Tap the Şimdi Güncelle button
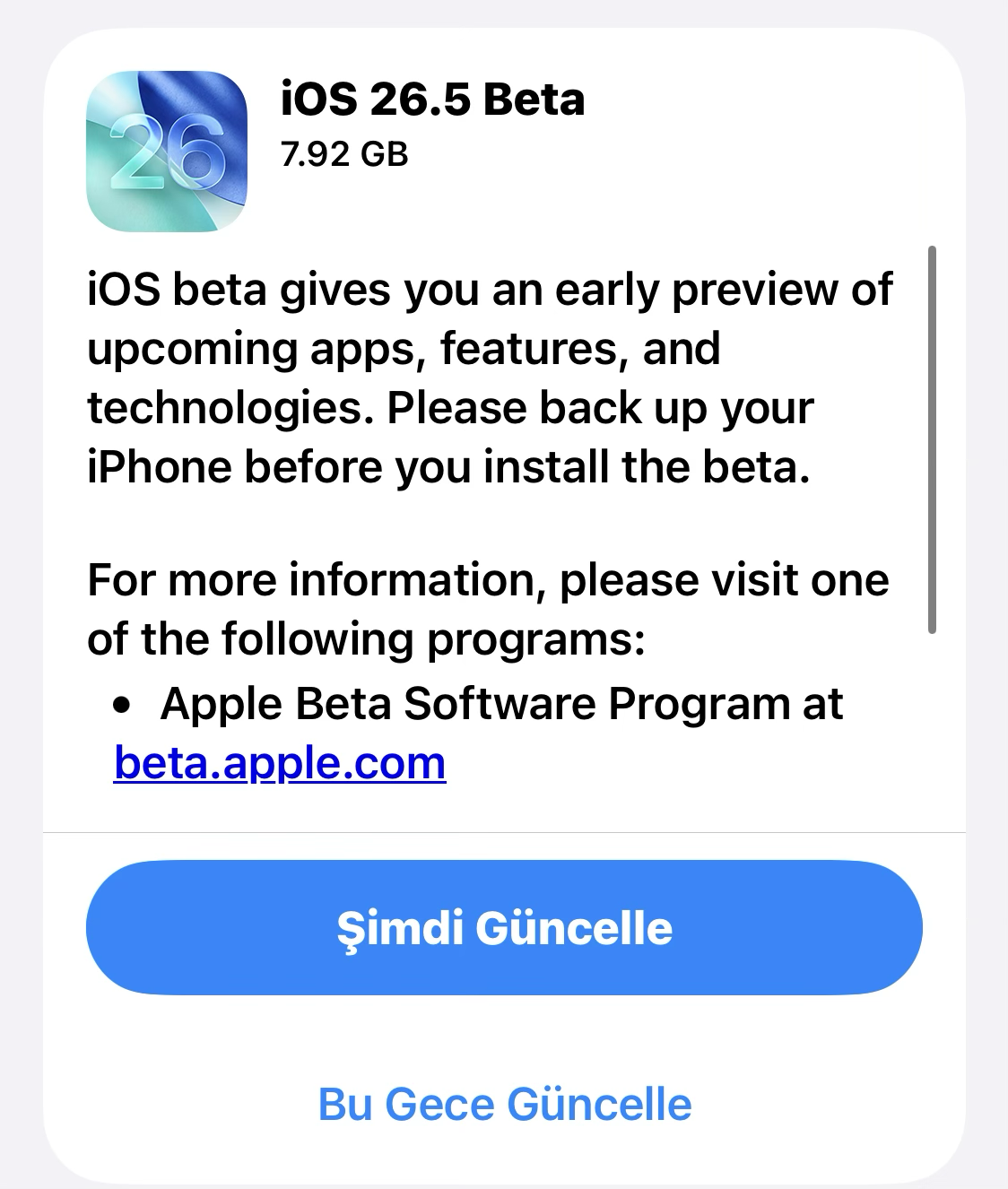 504,927
